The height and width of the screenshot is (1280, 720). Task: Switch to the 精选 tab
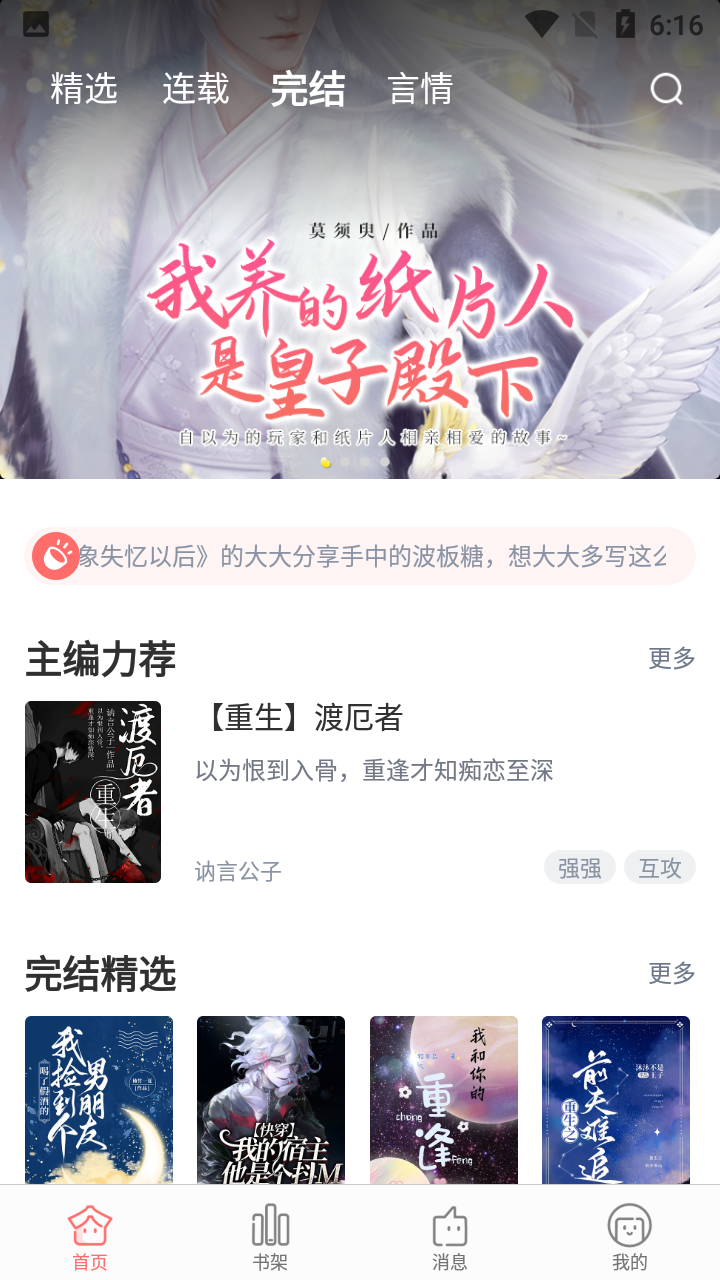pos(84,89)
